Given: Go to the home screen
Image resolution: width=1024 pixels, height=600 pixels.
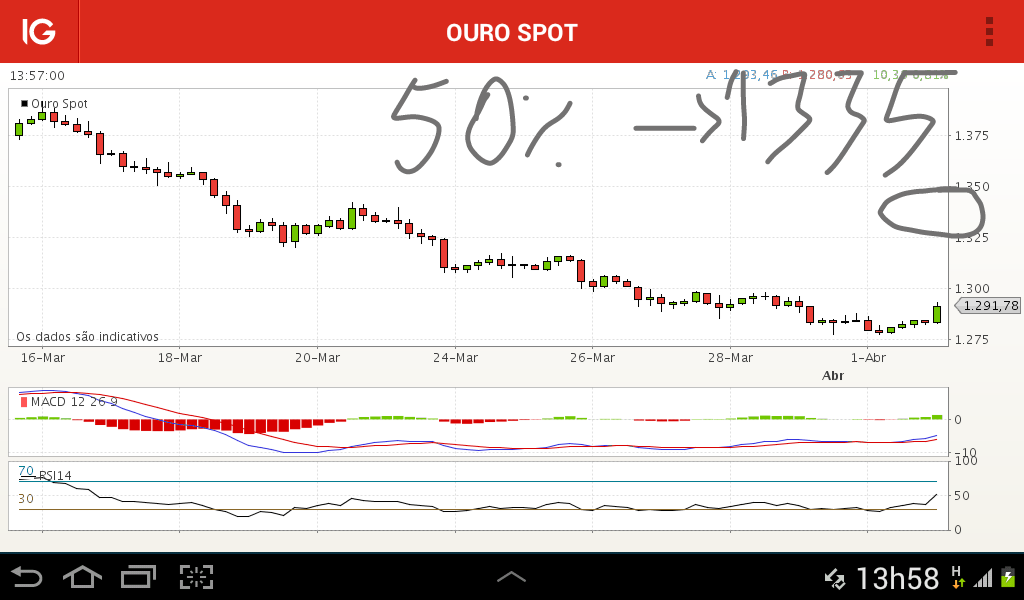Looking at the screenshot, I should (x=83, y=576).
